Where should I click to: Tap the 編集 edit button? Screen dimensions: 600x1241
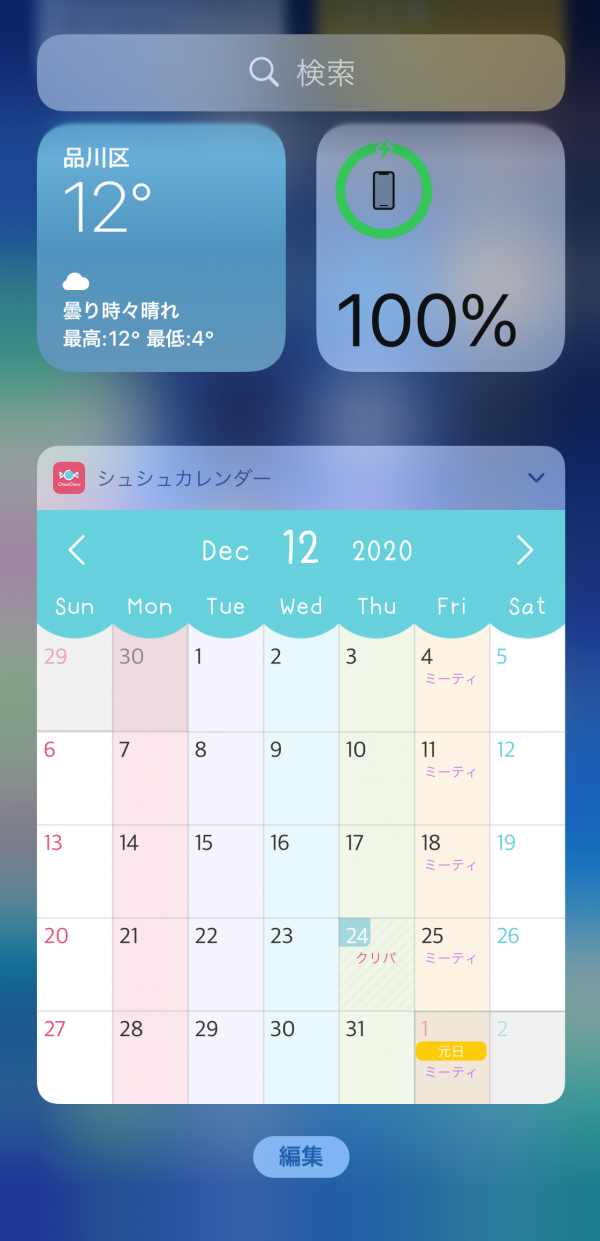300,1157
